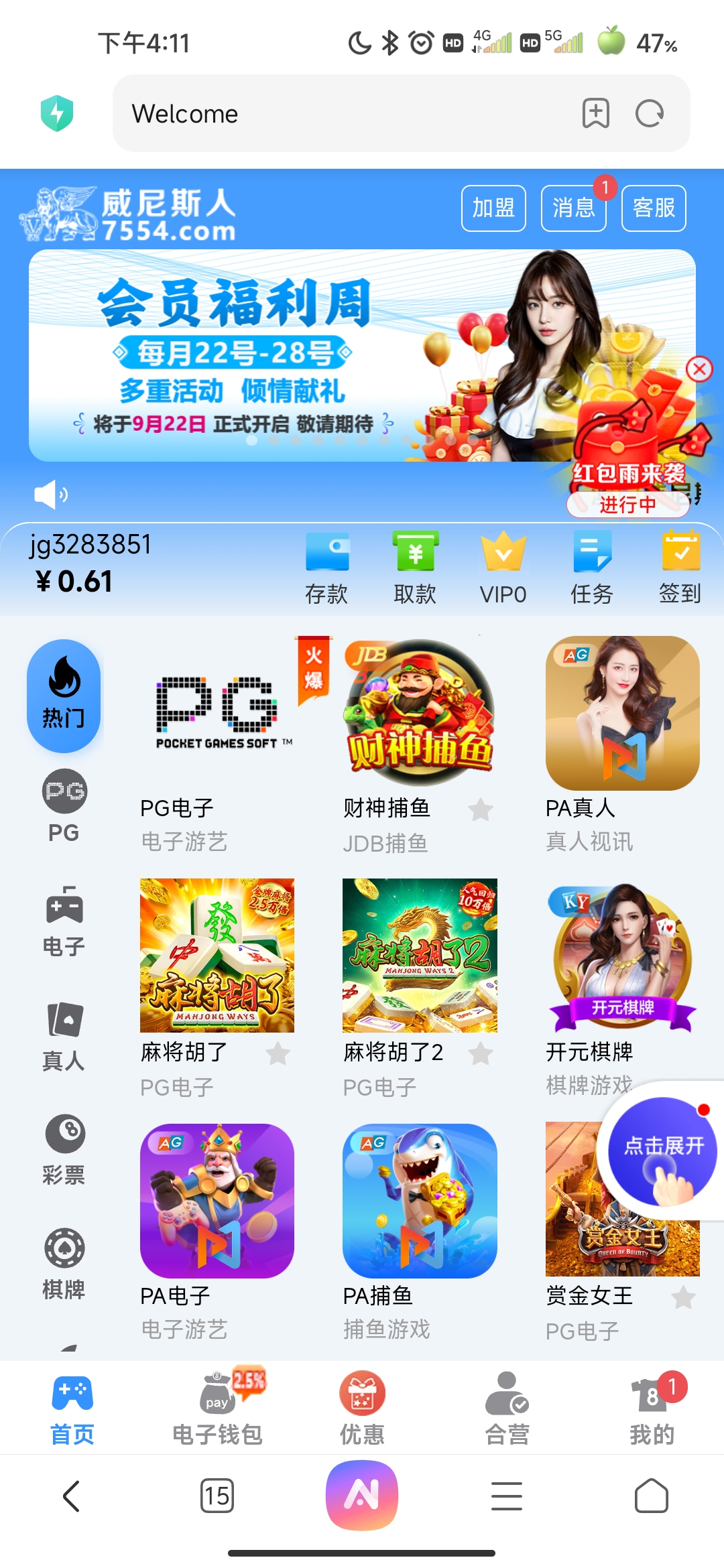Bookmark this page in the browser bar
Screen dimensions: 724x1568
click(595, 113)
